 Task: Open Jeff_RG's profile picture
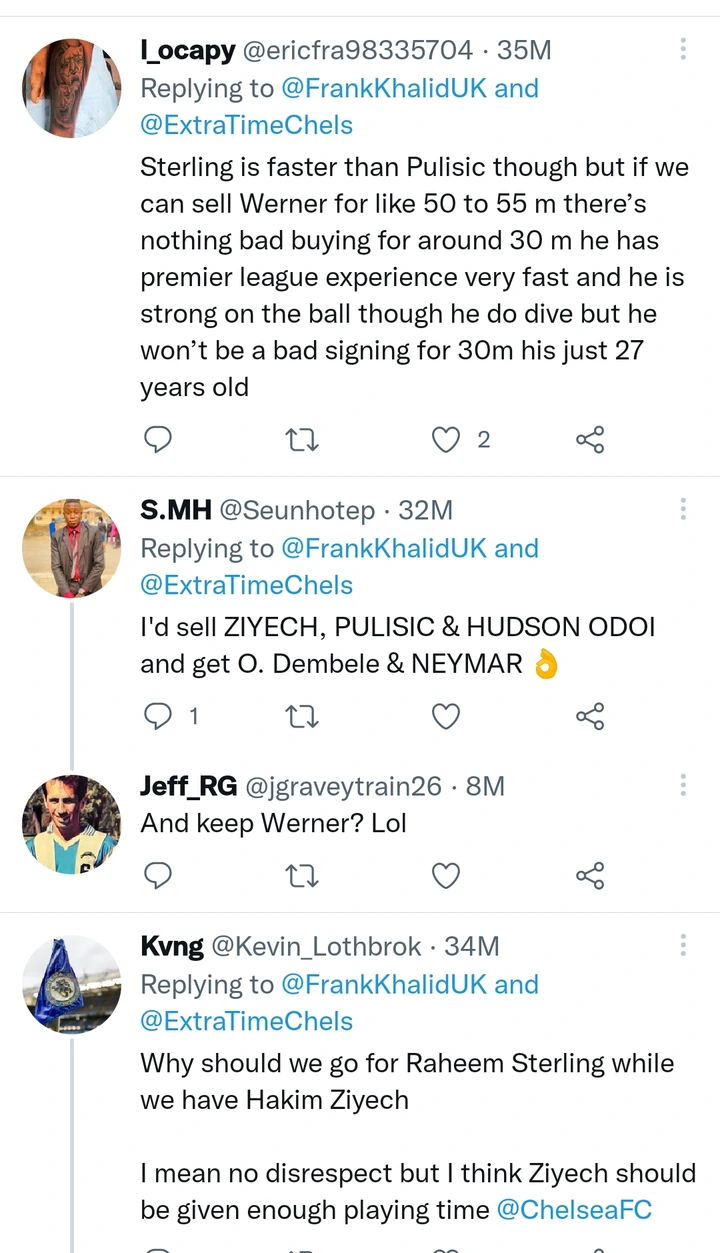[71, 824]
